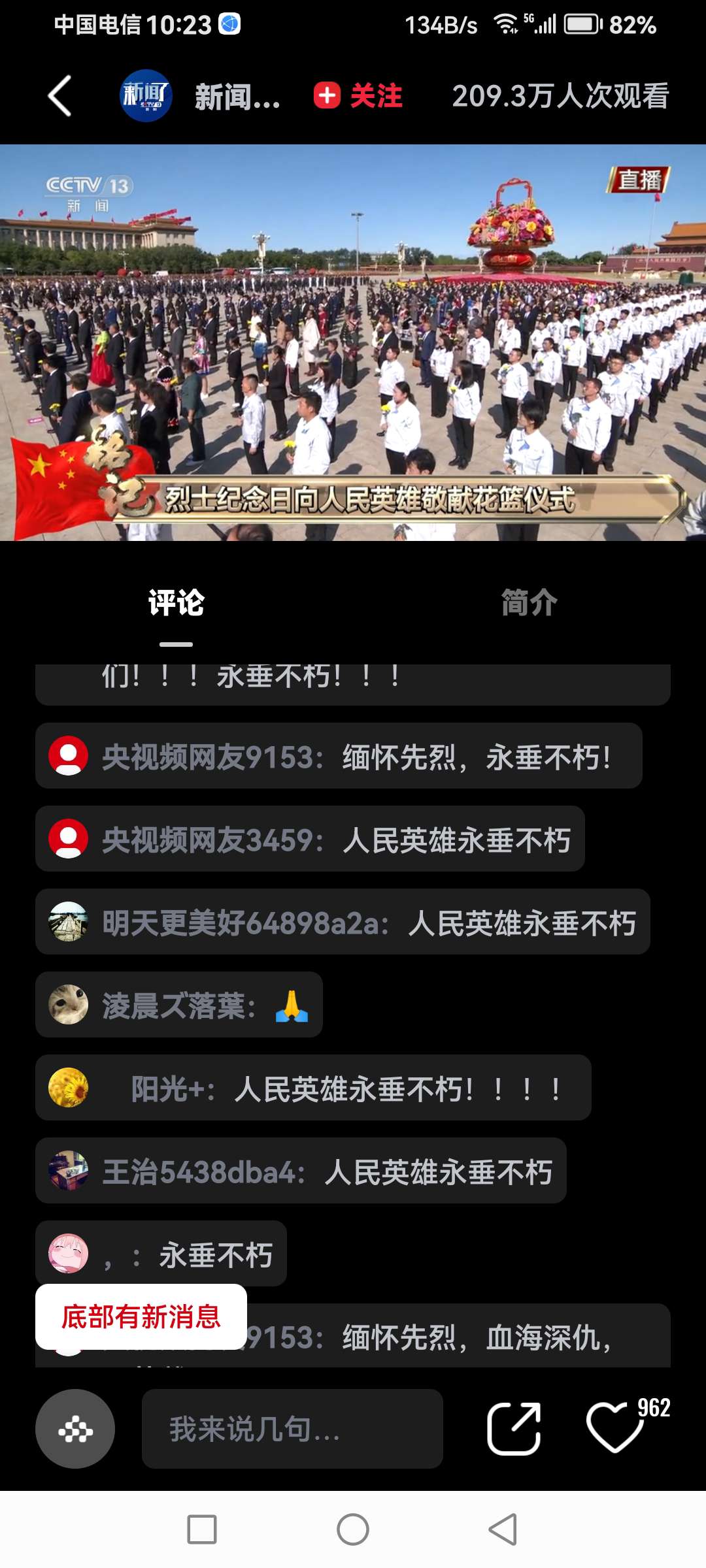Switch to the 简介 tab
706x1568 pixels.
tap(529, 603)
